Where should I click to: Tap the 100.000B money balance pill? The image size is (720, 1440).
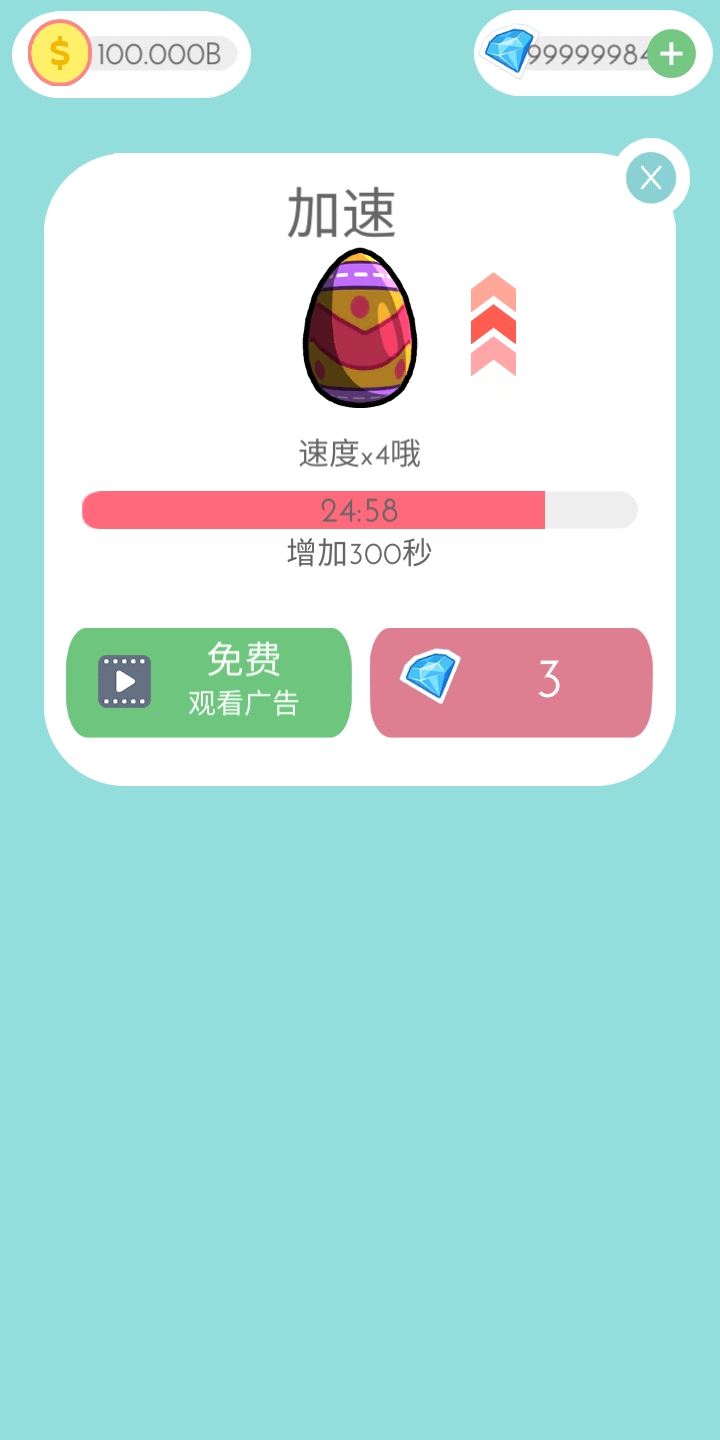point(130,55)
